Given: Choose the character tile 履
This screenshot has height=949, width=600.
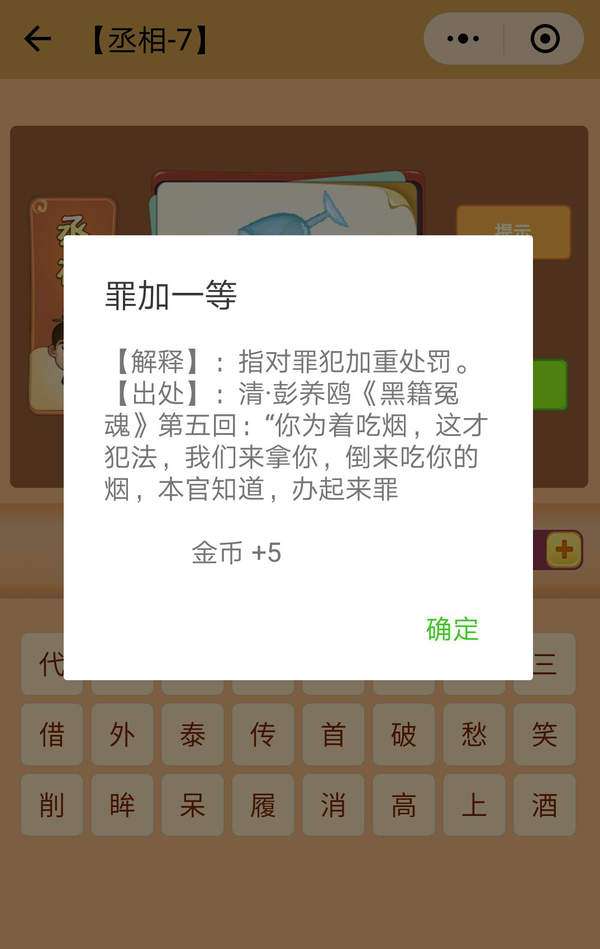Looking at the screenshot, I should [x=263, y=805].
